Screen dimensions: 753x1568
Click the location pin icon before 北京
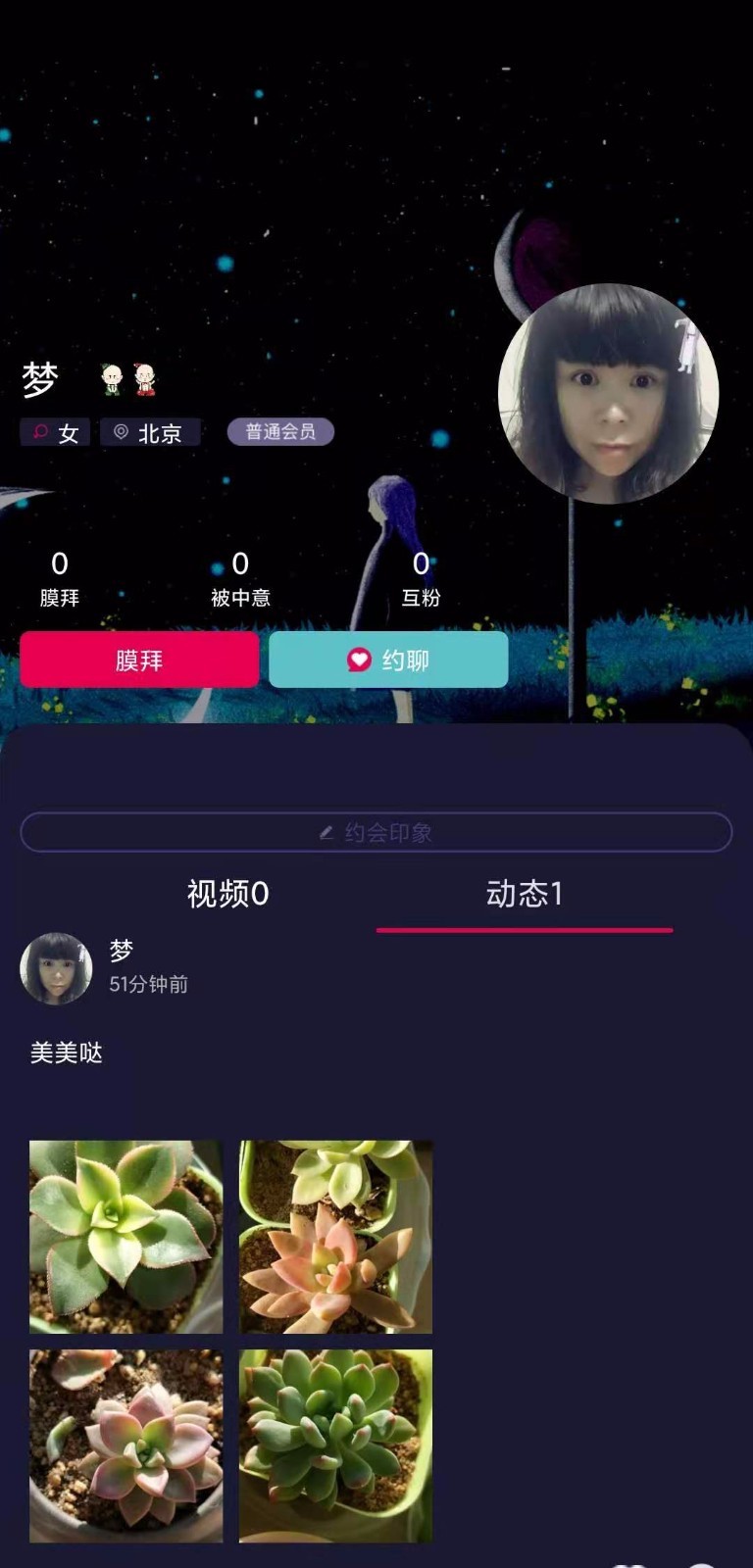point(122,432)
